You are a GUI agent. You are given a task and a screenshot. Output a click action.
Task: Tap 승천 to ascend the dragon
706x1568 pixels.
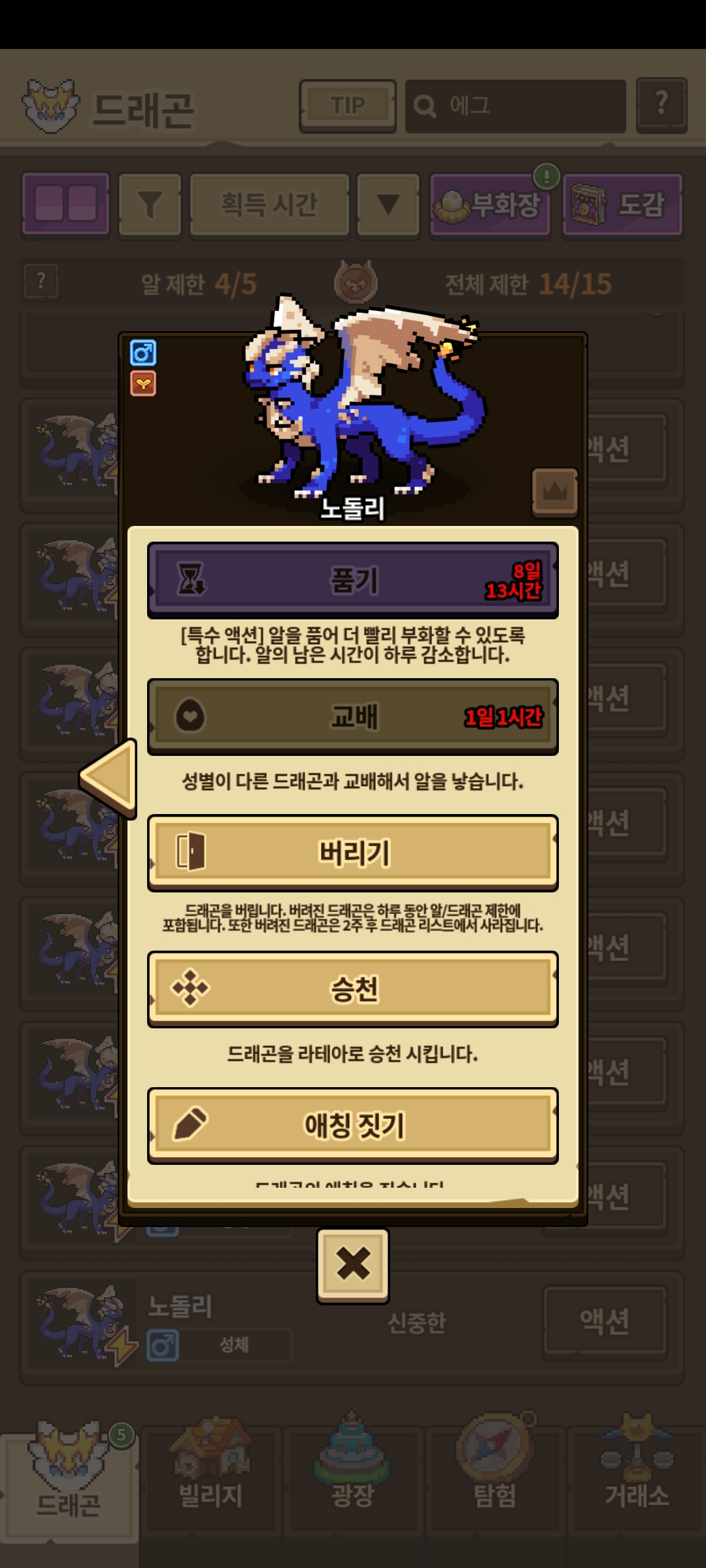(x=353, y=988)
